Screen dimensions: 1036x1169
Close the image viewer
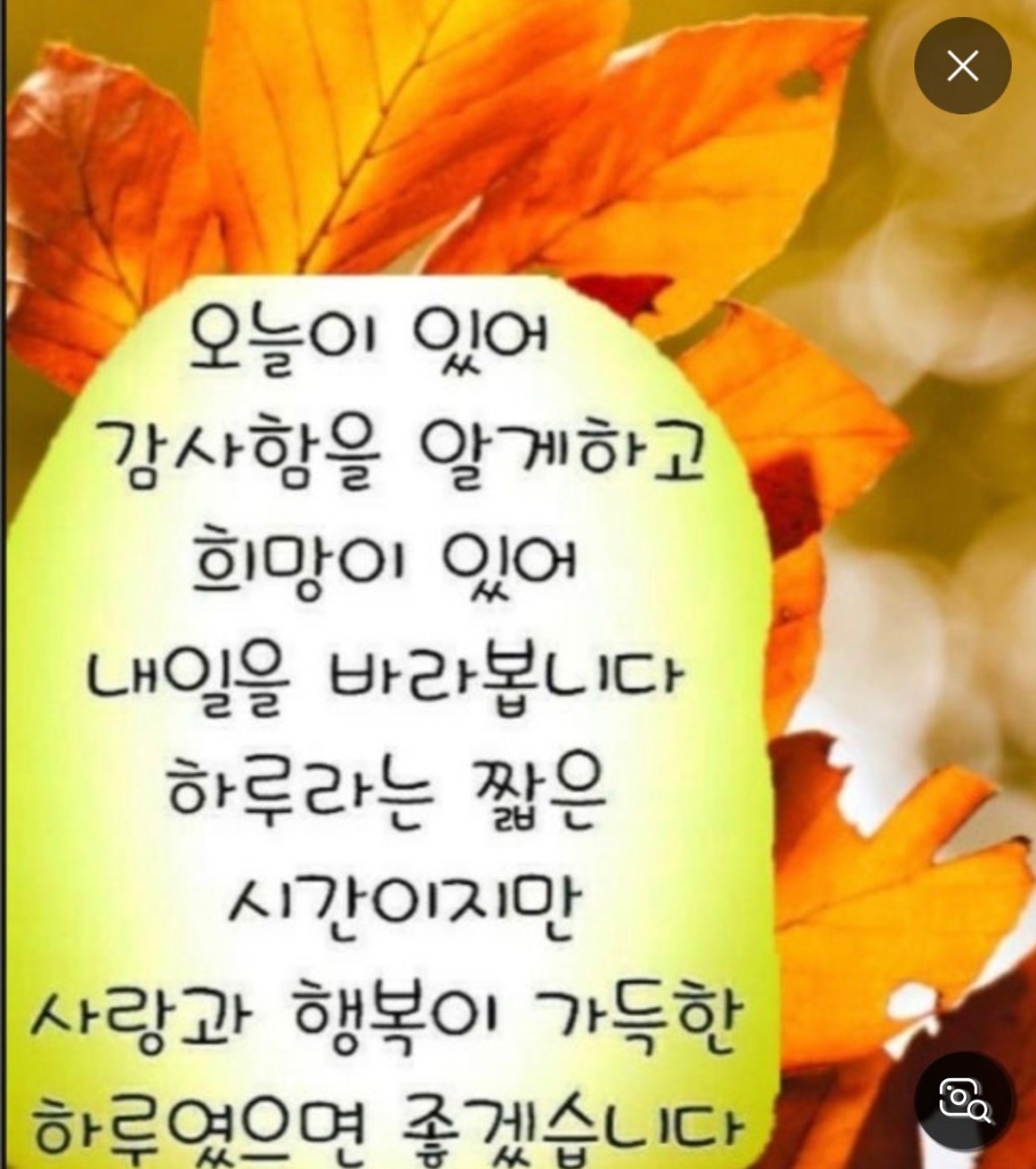click(962, 66)
